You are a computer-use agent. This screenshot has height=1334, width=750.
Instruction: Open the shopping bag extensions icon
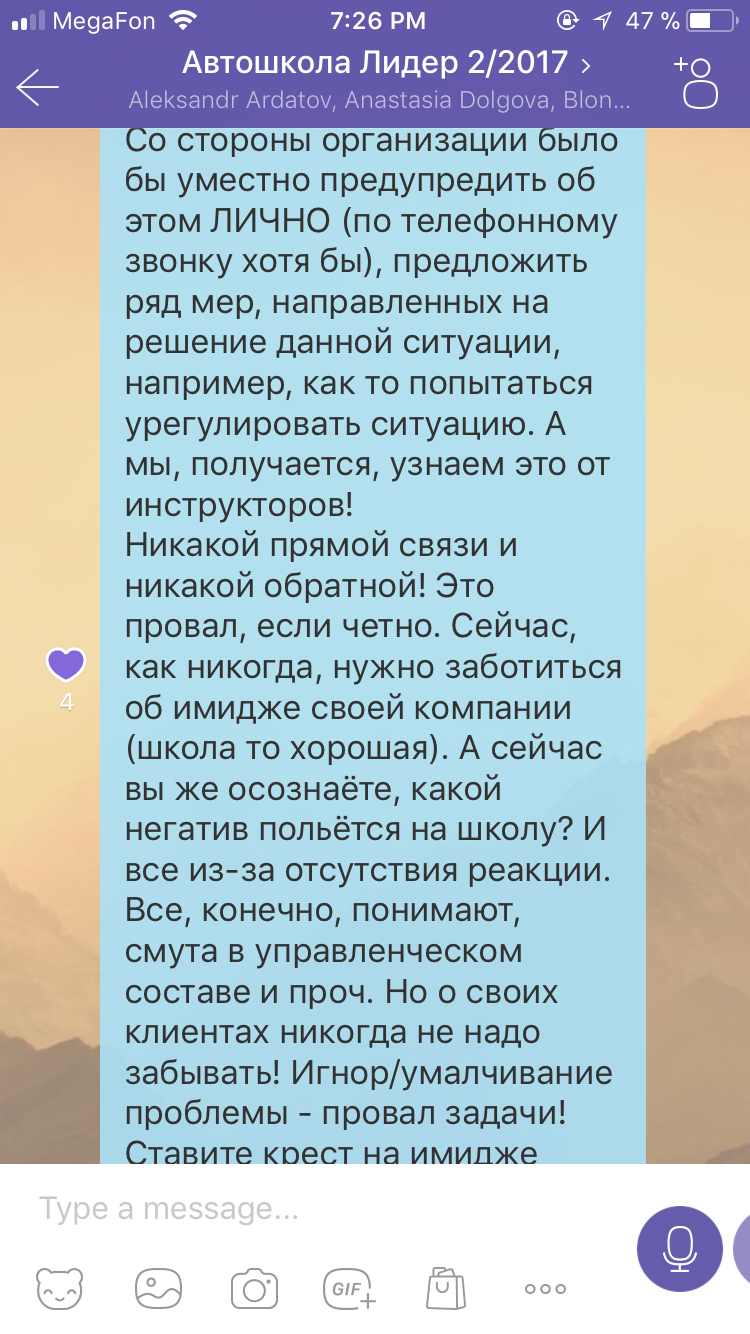click(x=446, y=1288)
